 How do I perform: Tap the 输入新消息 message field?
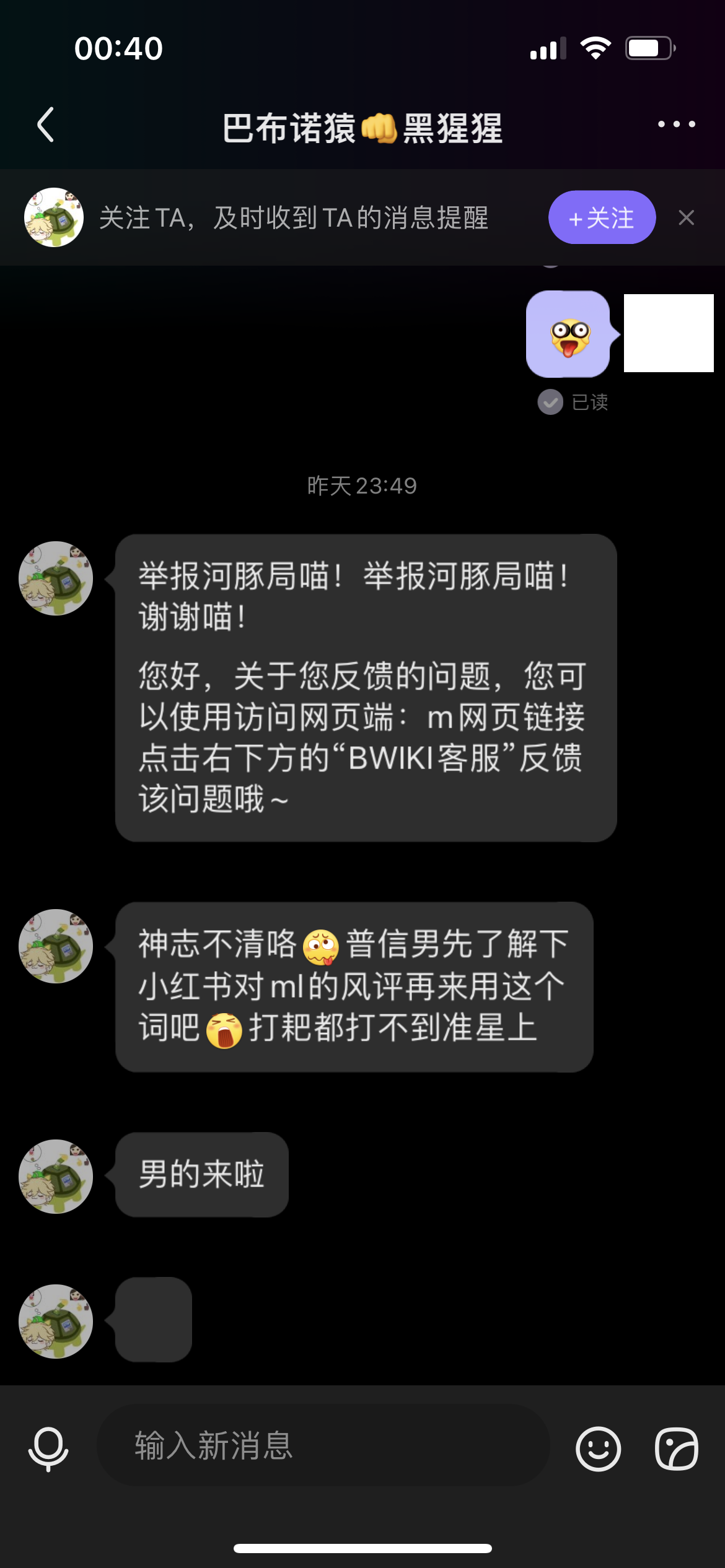click(322, 1445)
